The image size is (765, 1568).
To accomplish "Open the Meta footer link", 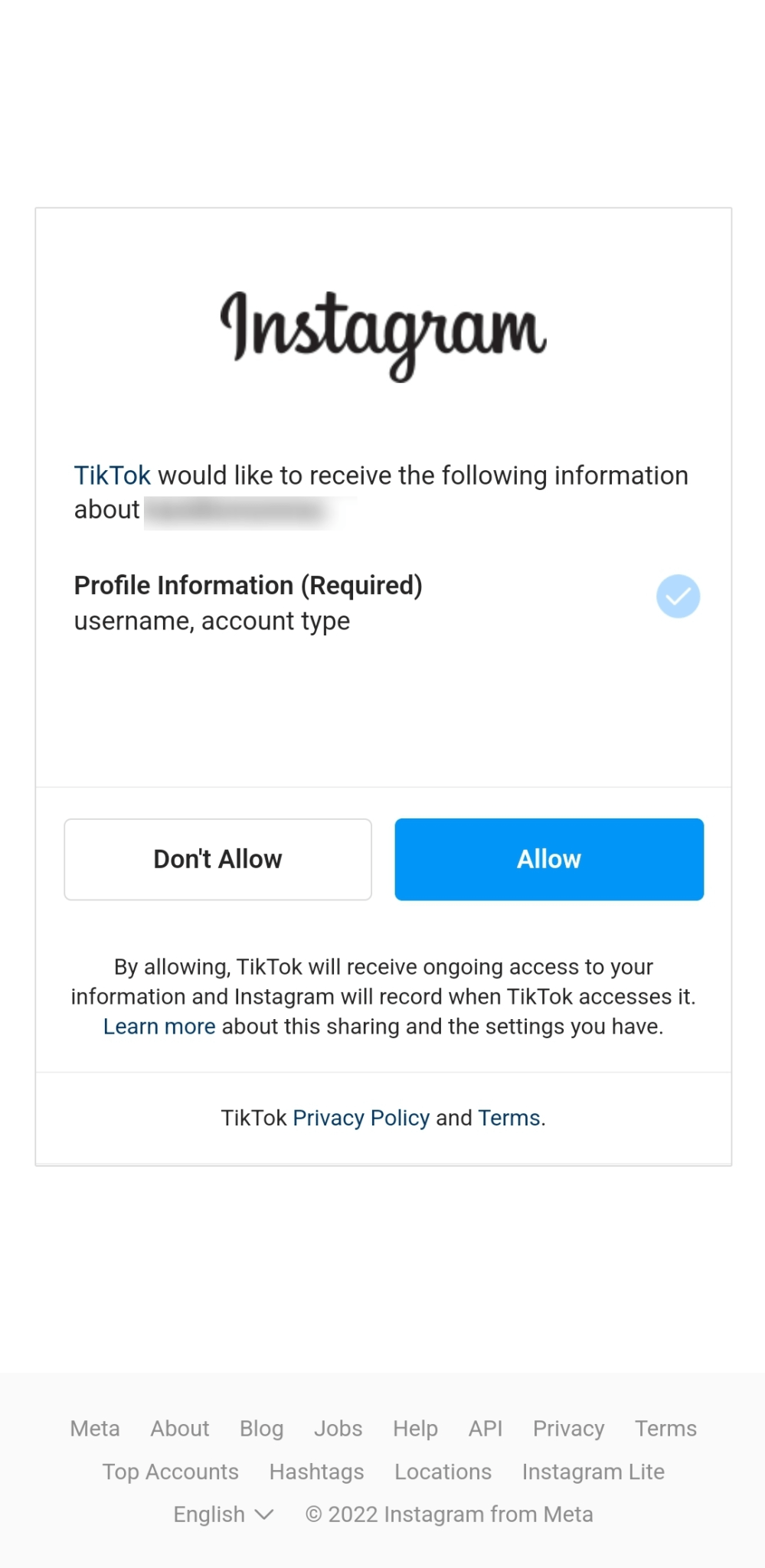I will (94, 1428).
